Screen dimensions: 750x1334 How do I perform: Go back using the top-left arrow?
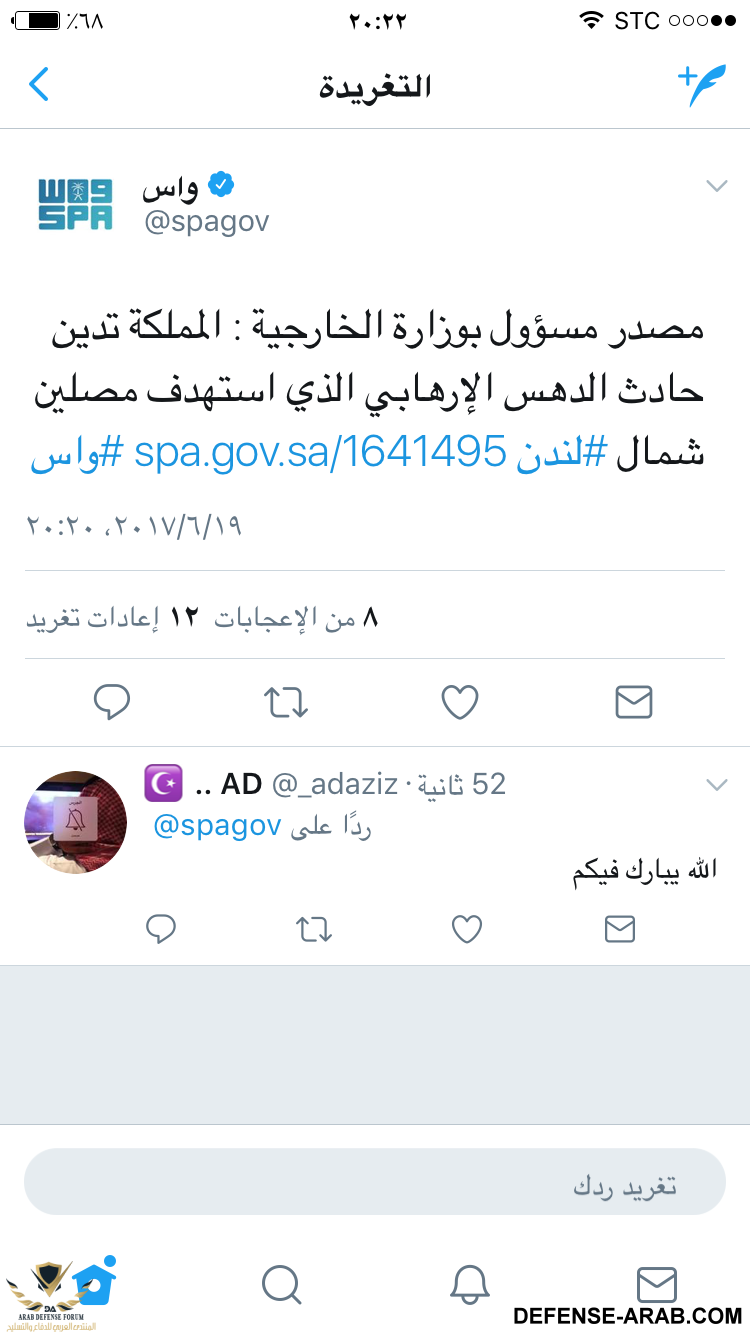click(x=39, y=85)
